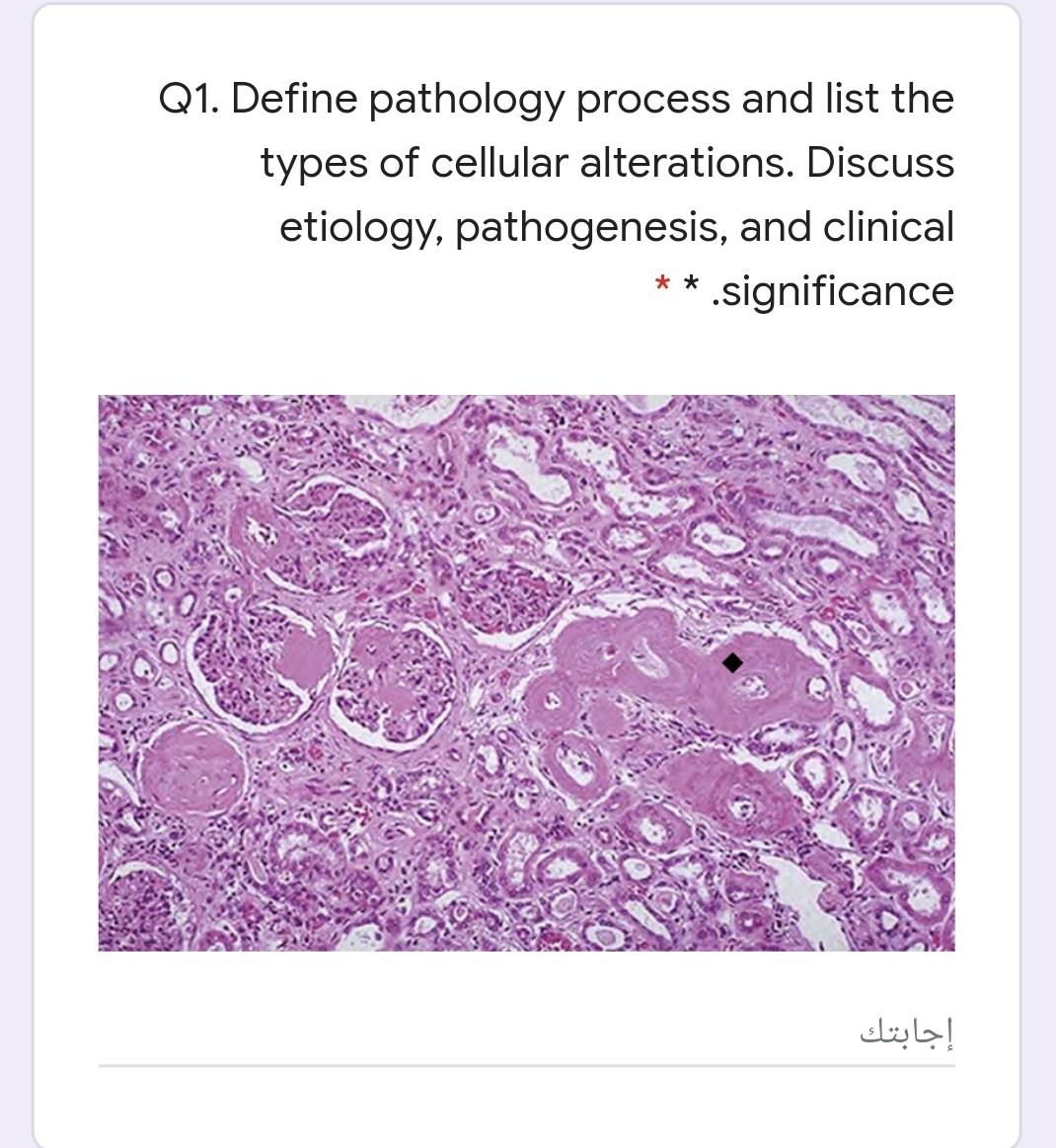Click the red asterisk beside significance

click(x=662, y=283)
